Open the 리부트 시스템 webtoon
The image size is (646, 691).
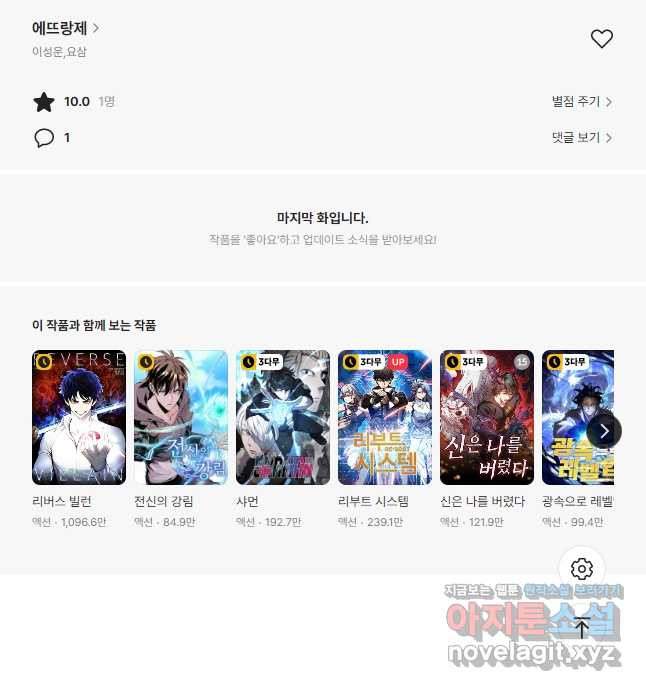click(385, 418)
